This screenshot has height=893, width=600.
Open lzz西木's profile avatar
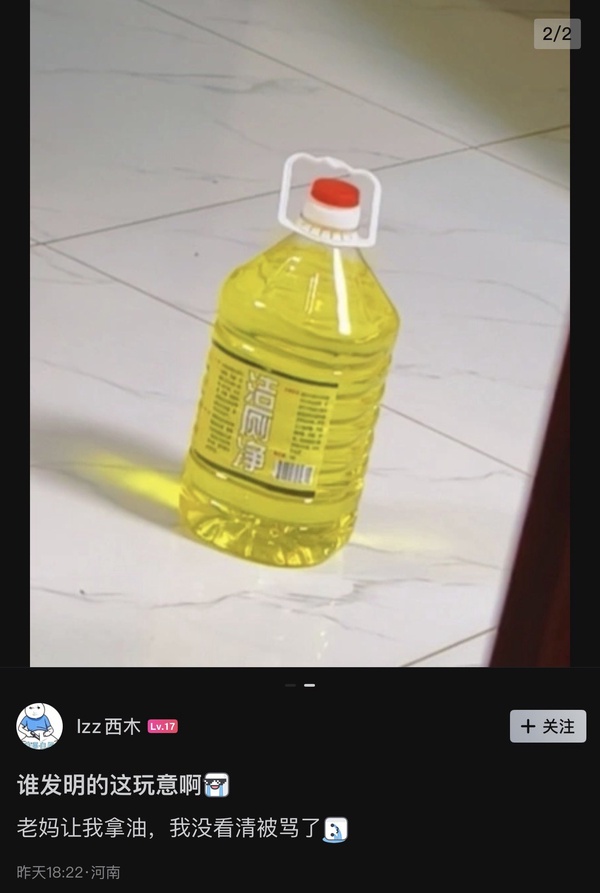(x=40, y=726)
